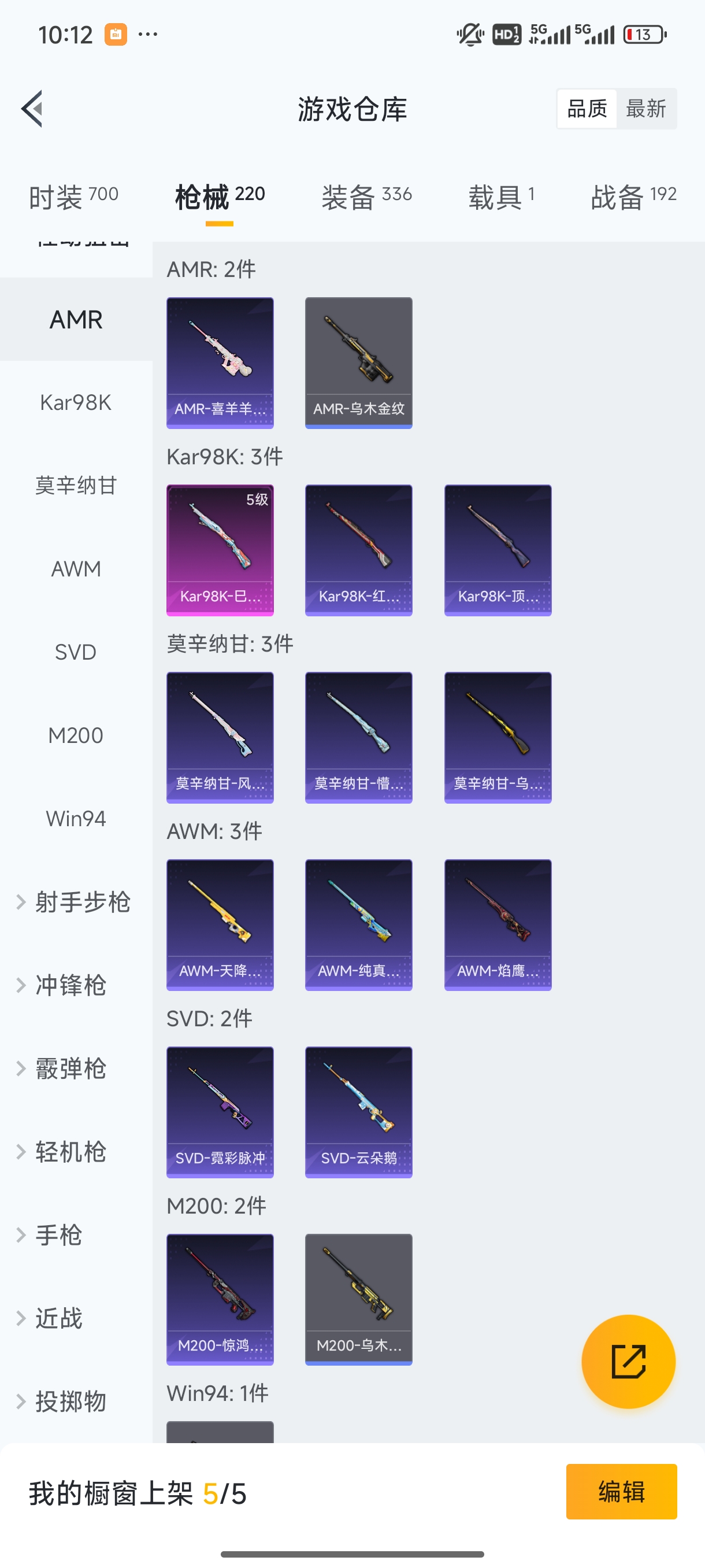The image size is (705, 1568).
Task: Tap the 编辑 button at bottom right
Action: 622,1492
